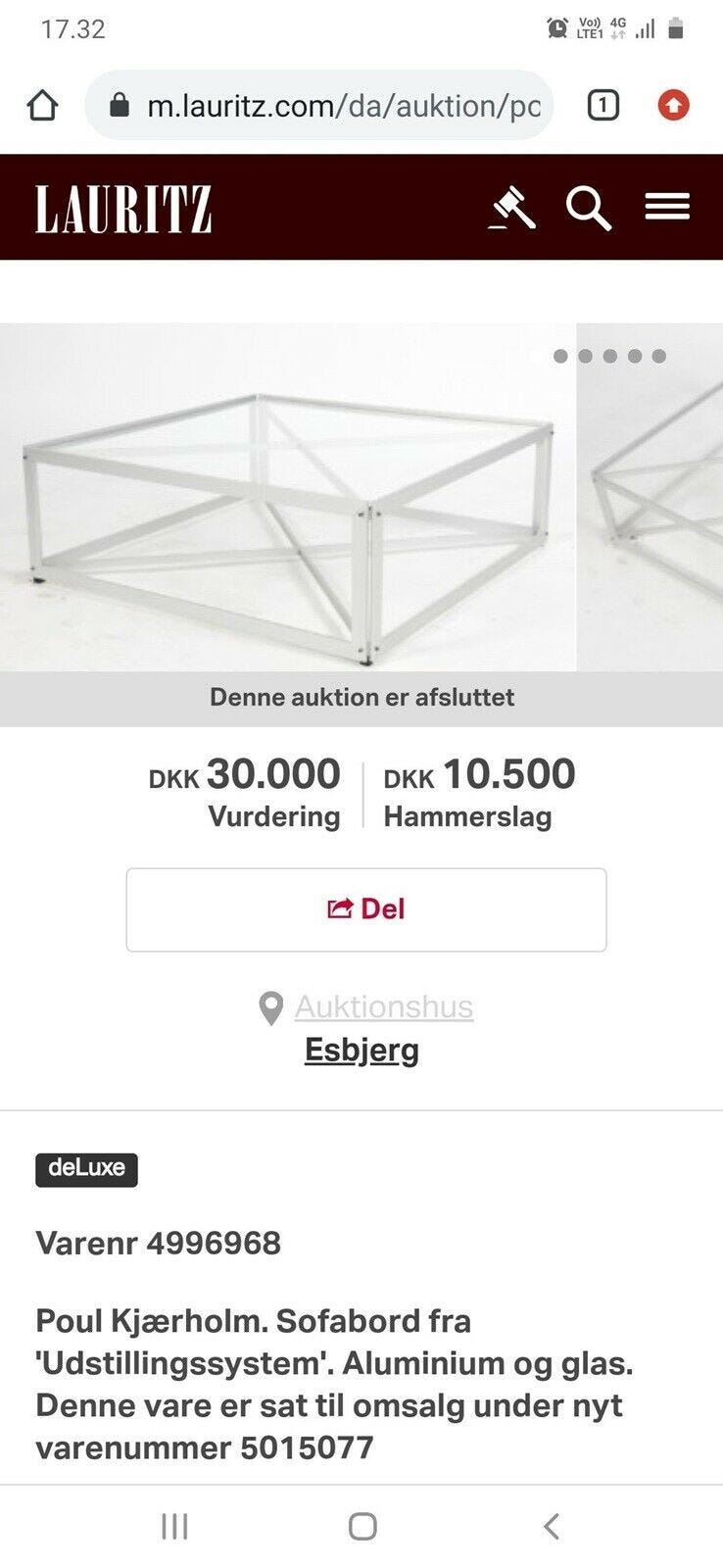The image size is (723, 1568).
Task: Open the hamburger menu
Action: (x=667, y=207)
